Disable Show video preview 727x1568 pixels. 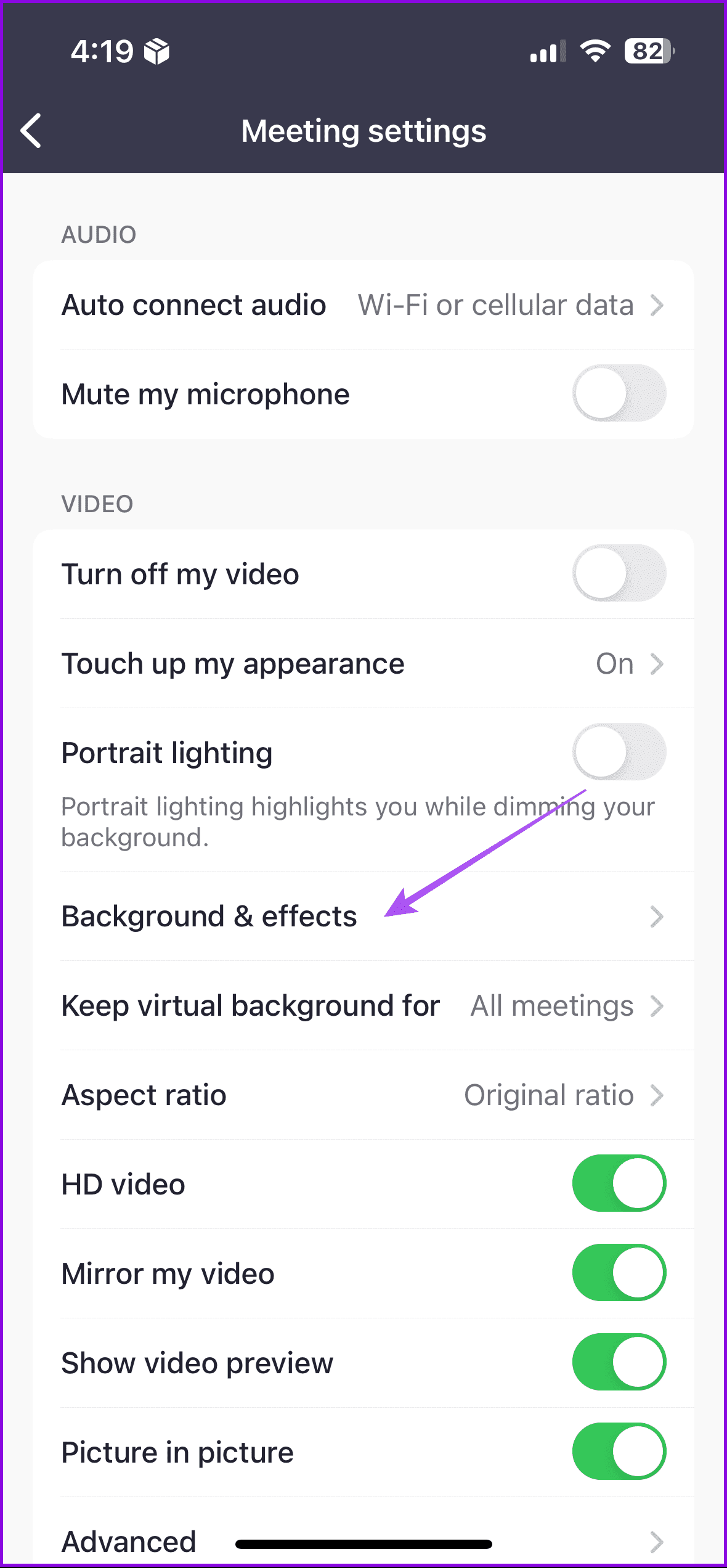point(619,1363)
